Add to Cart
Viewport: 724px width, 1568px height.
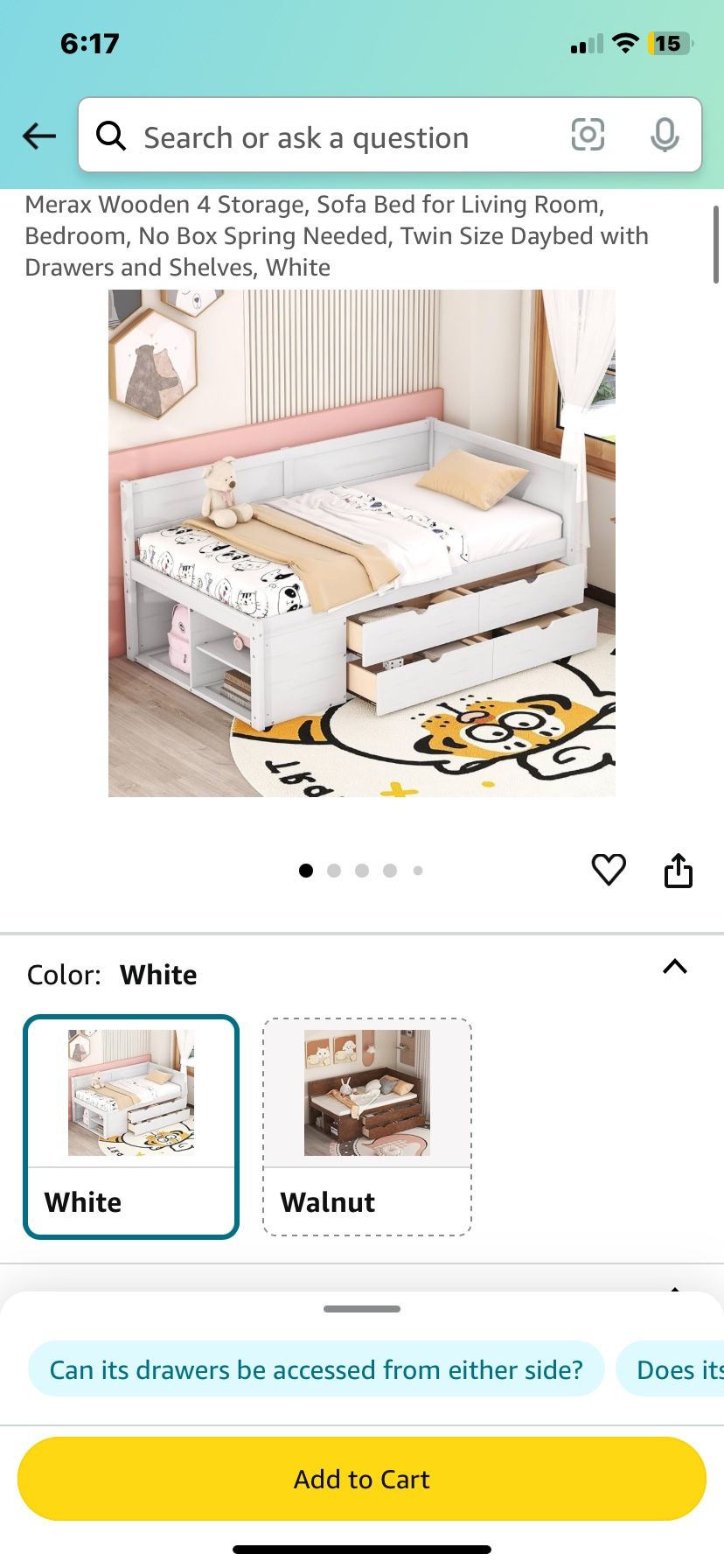click(362, 1479)
